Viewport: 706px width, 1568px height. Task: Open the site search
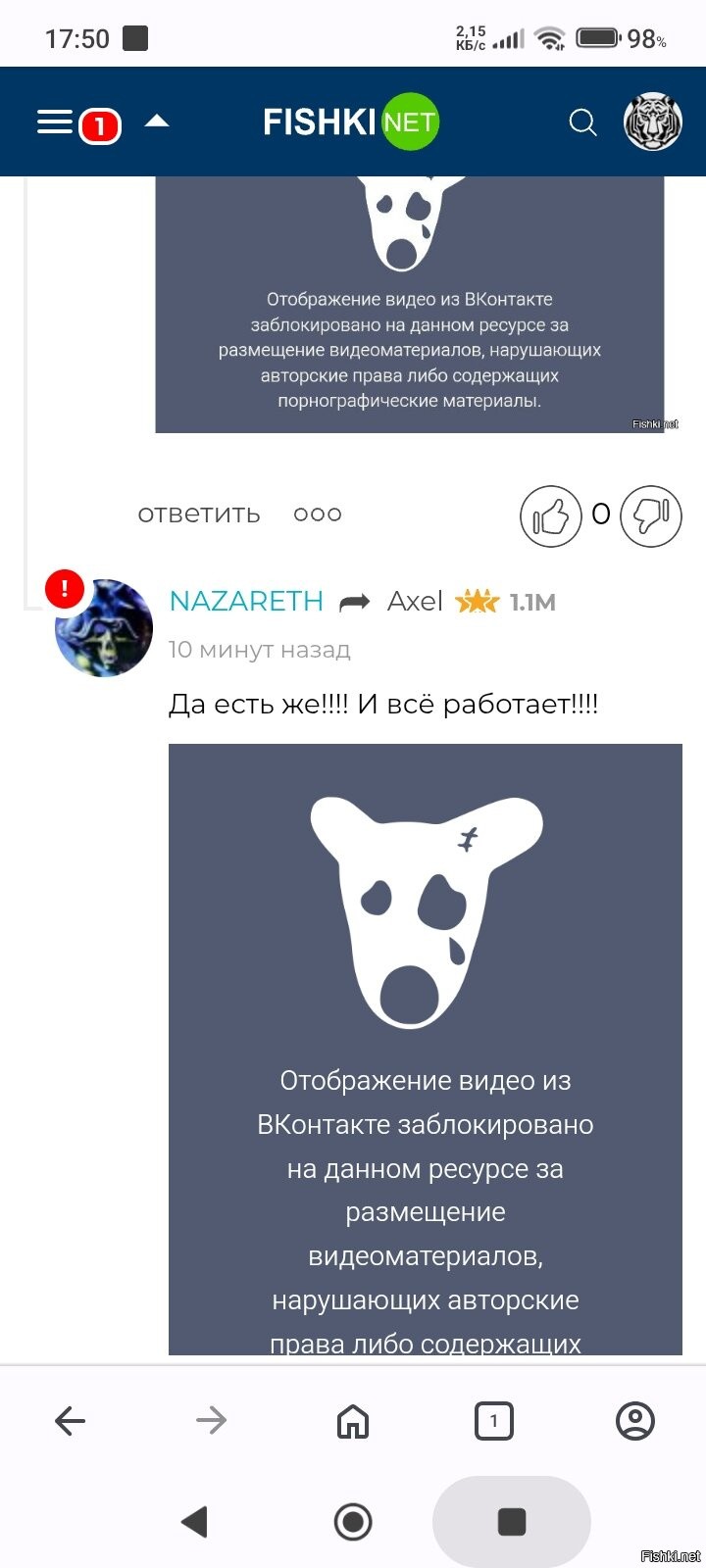(582, 122)
